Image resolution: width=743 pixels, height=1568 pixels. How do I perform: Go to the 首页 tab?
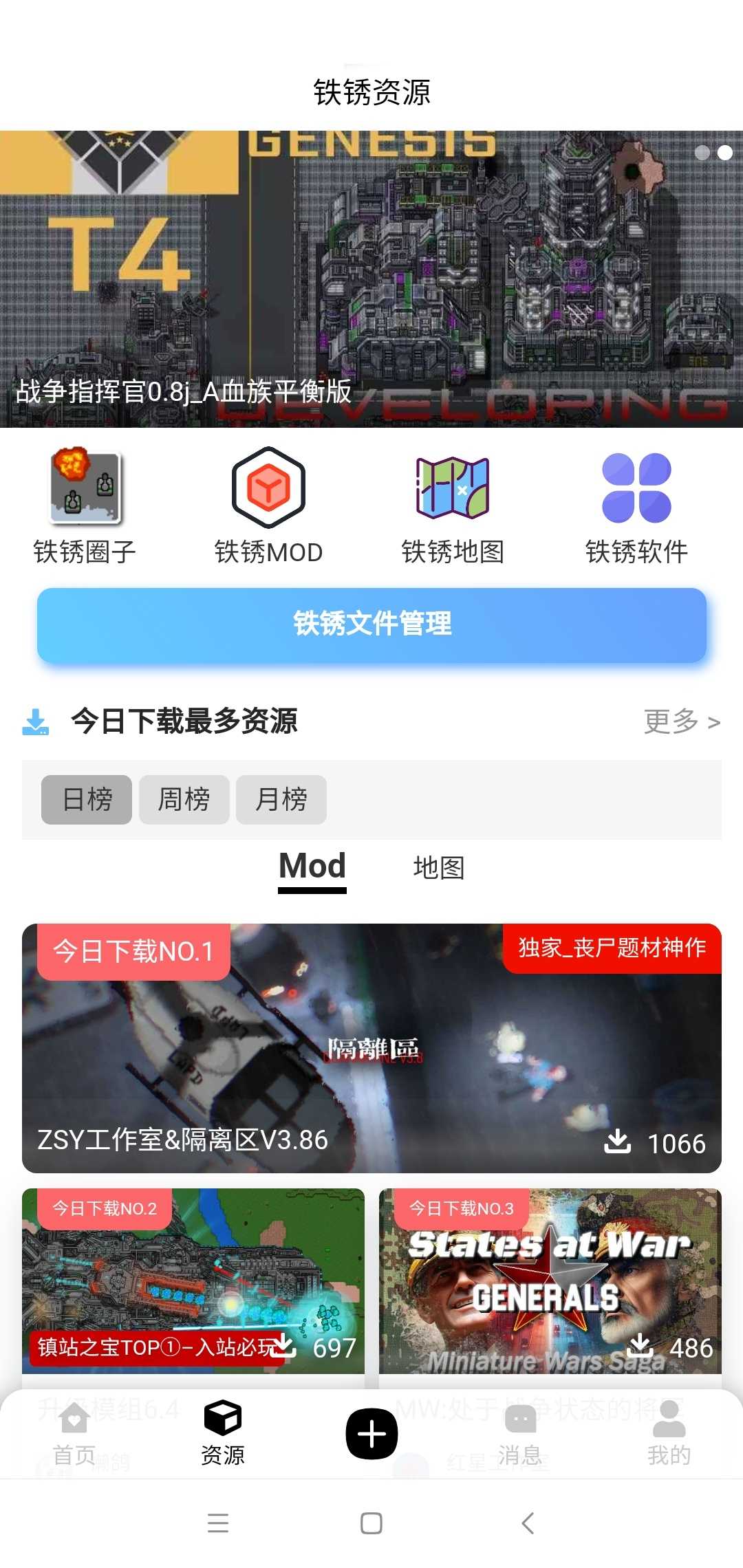click(74, 1435)
